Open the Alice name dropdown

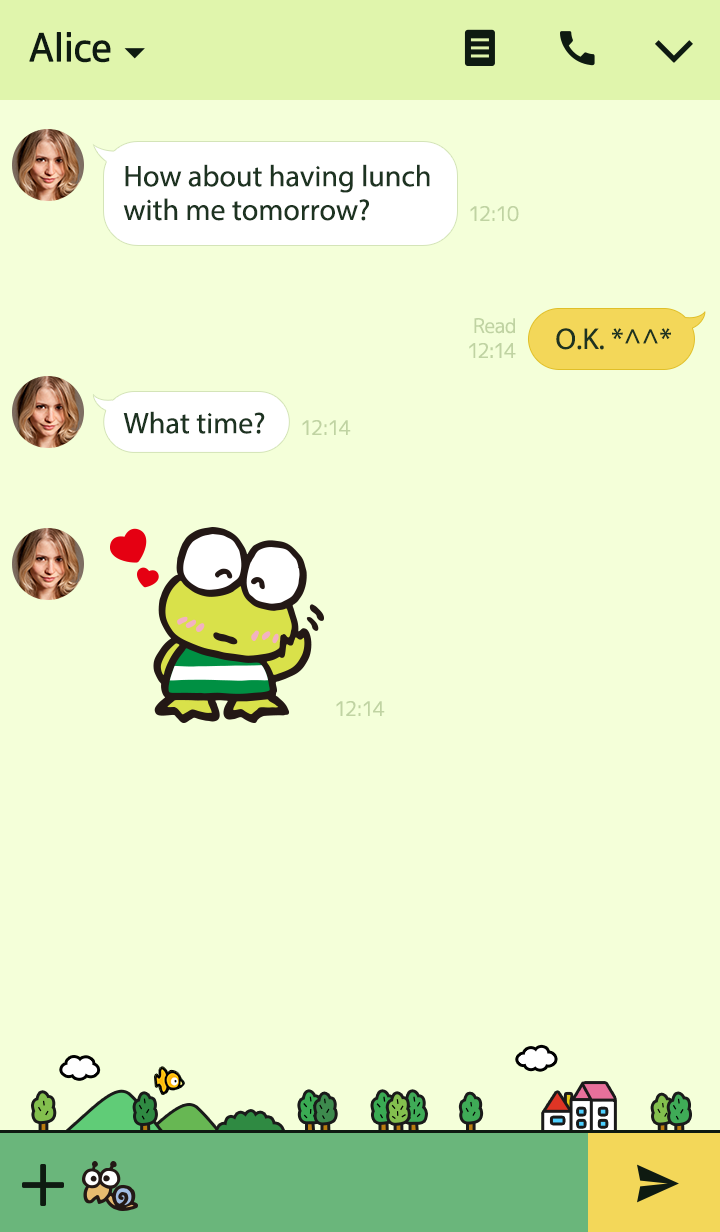pos(88,49)
